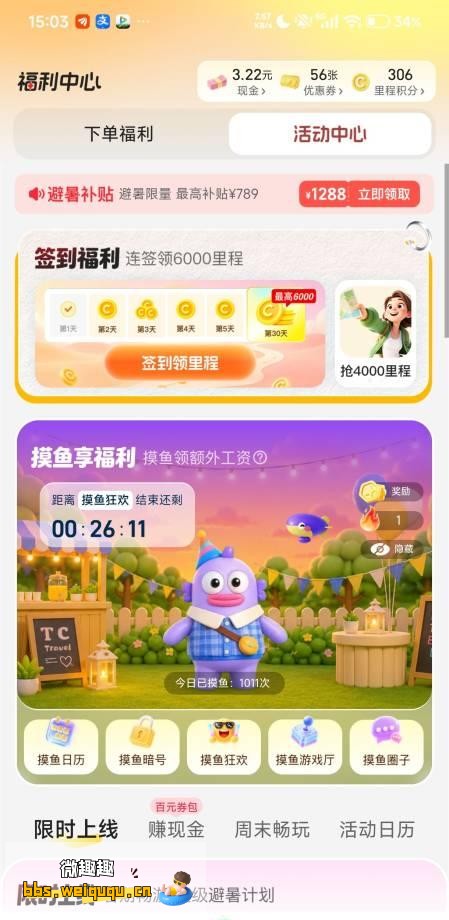
Task: View the 56张 优惠券
Action: pos(312,82)
